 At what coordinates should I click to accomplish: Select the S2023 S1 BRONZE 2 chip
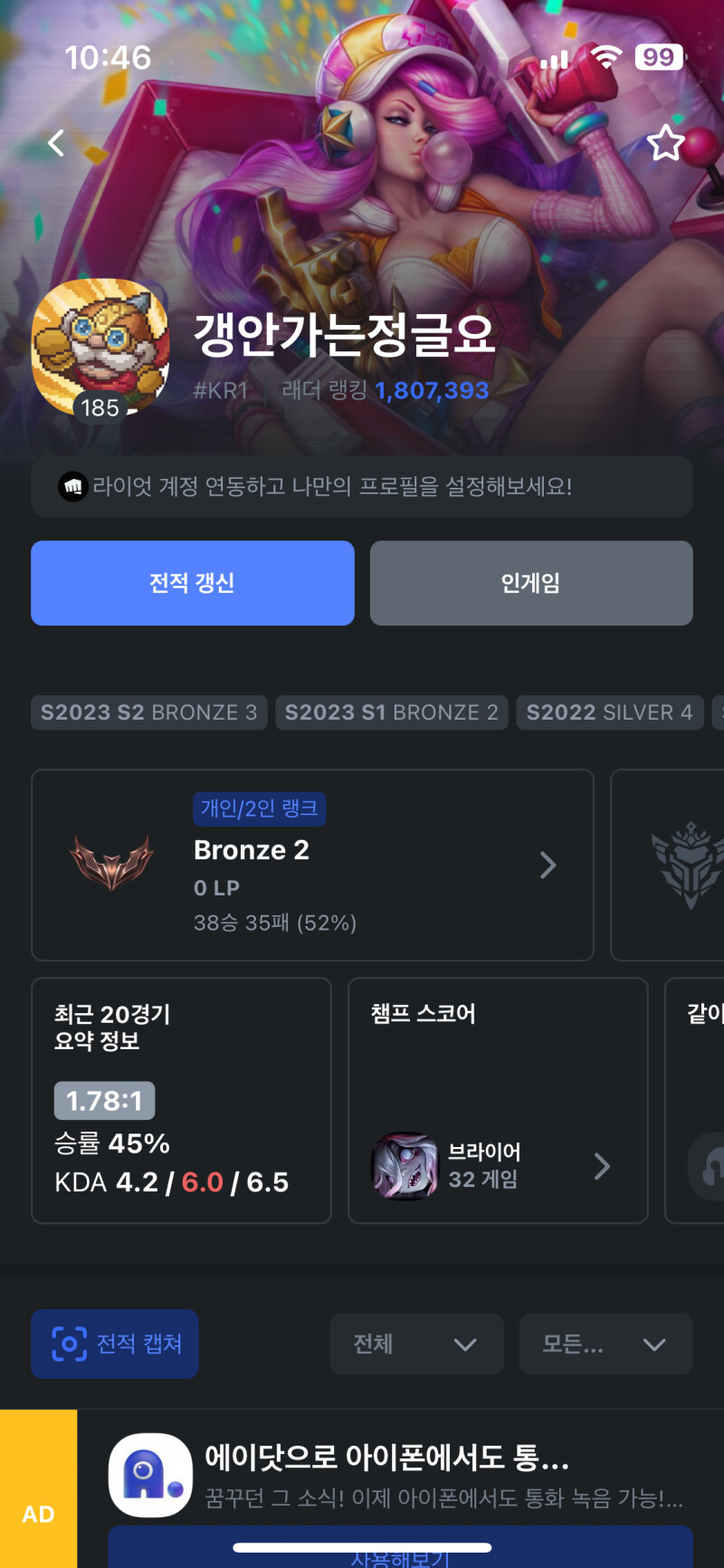click(x=391, y=712)
